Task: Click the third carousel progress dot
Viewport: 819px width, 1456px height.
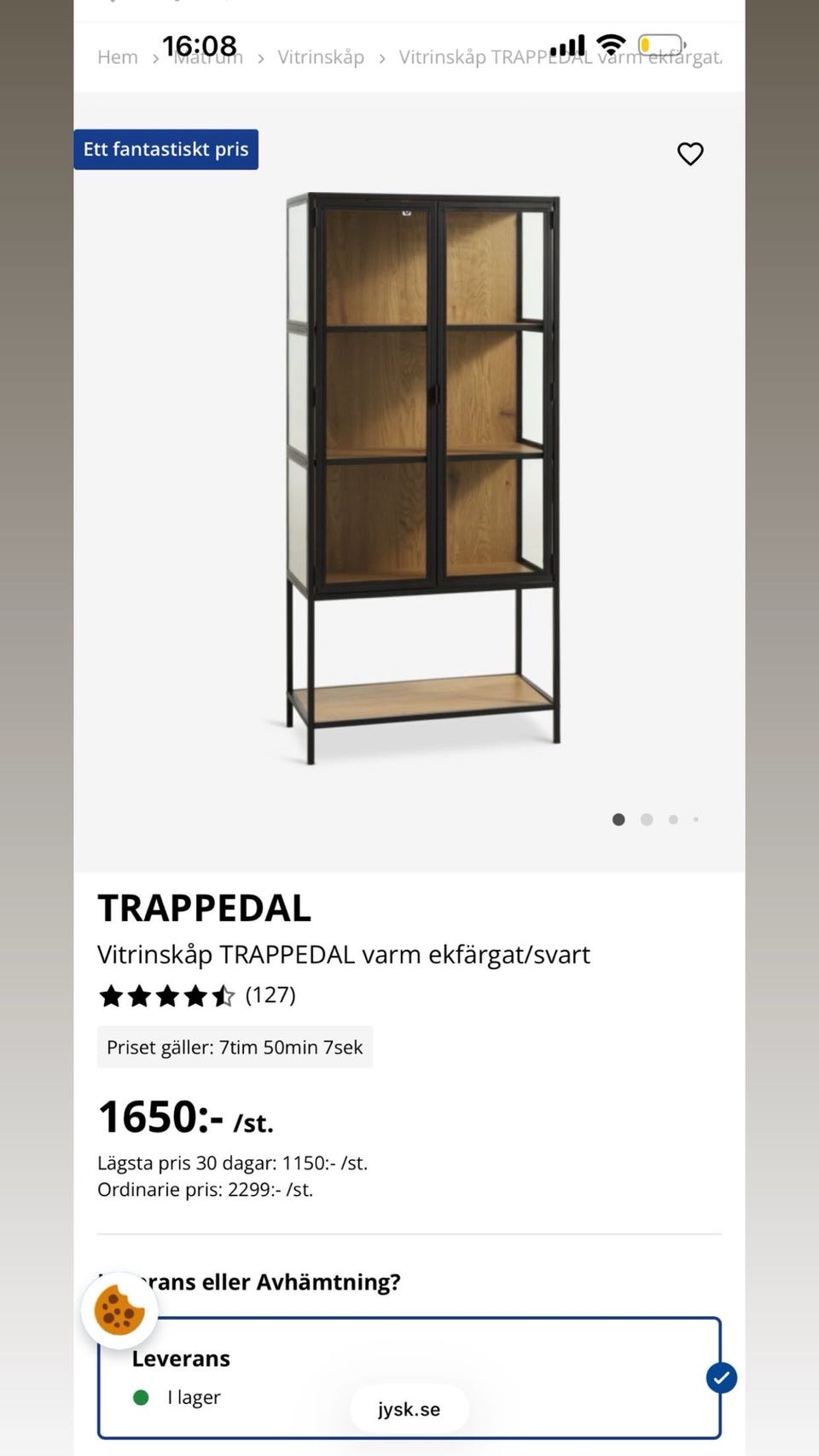Action: tap(672, 819)
